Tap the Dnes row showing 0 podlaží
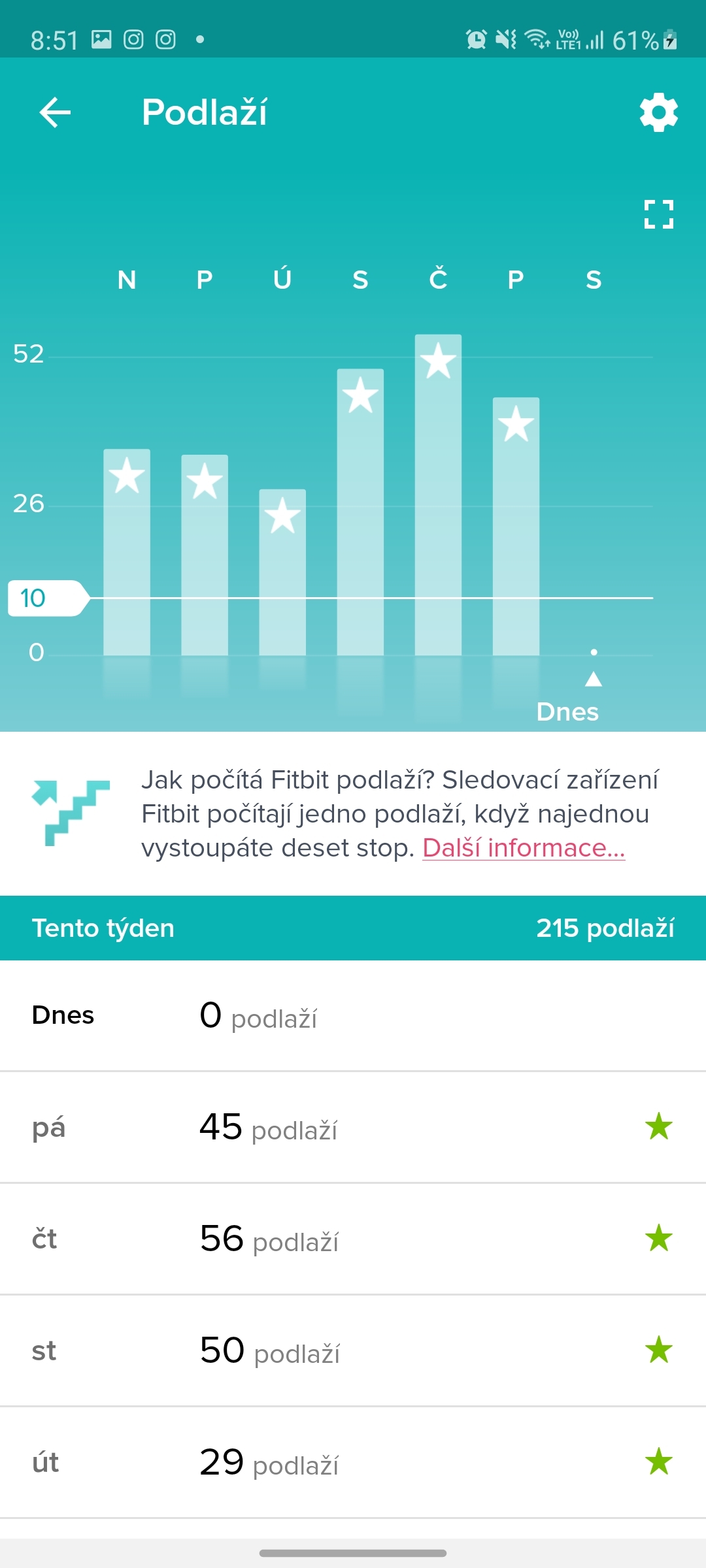 (x=261, y=1015)
